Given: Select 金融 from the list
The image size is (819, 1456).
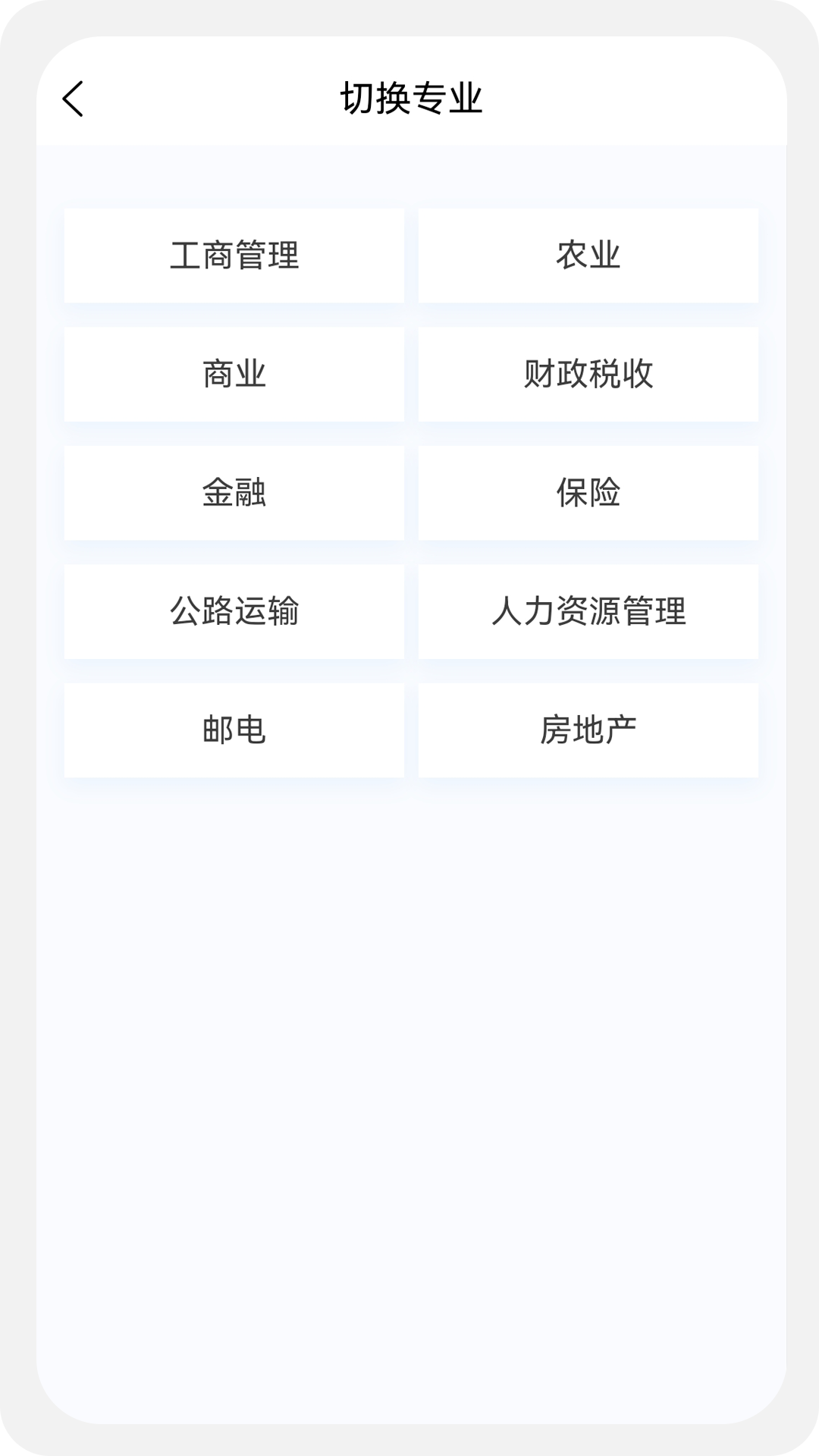Looking at the screenshot, I should click(234, 493).
